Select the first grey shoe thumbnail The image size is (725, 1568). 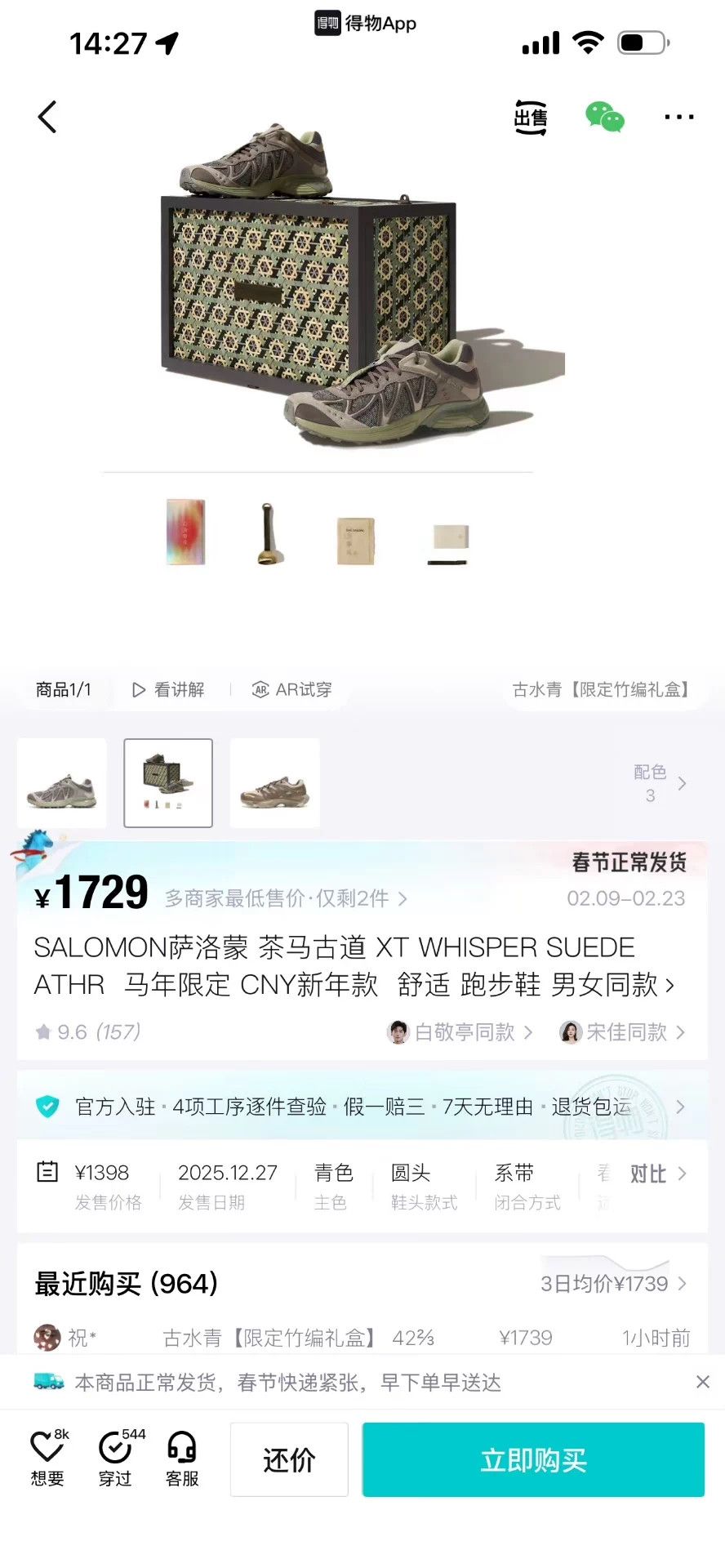(x=62, y=783)
